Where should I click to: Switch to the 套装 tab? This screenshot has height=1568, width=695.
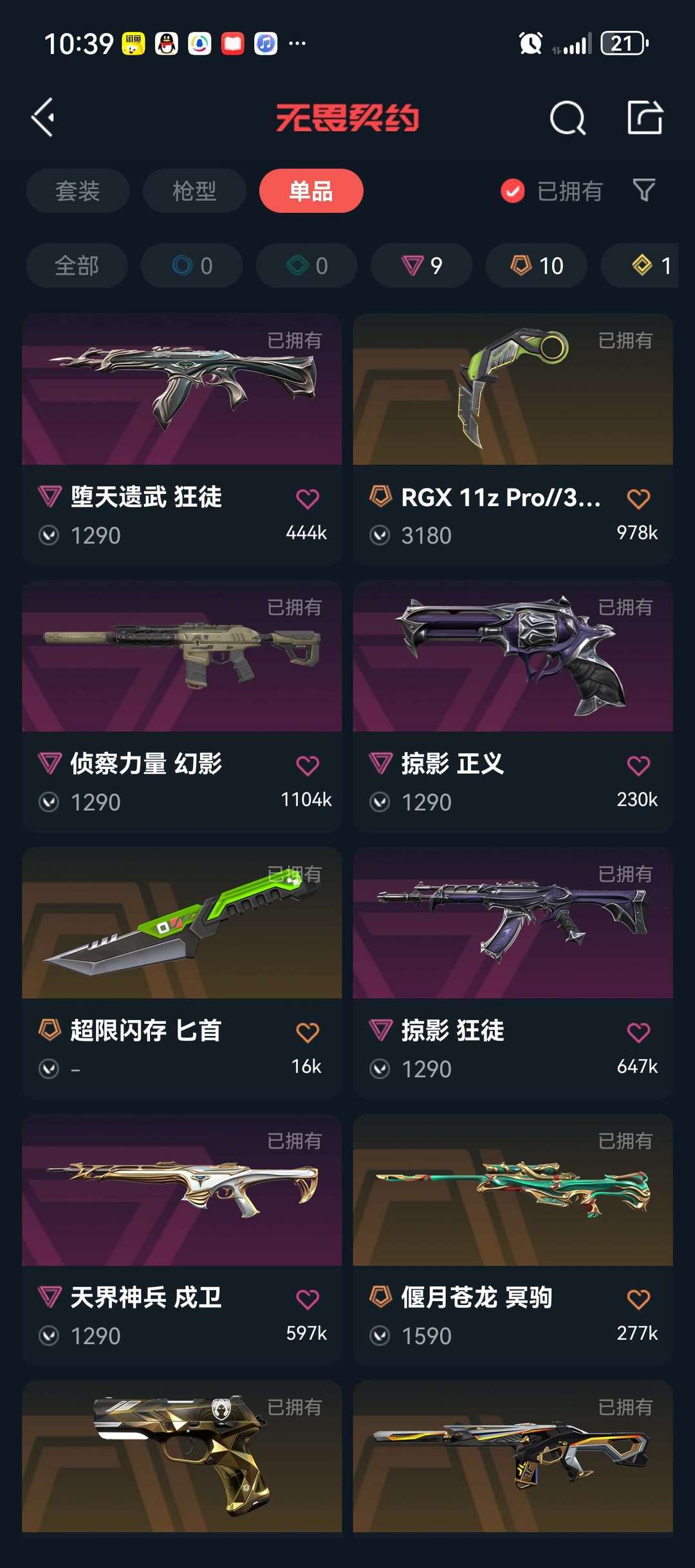pyautogui.click(x=77, y=191)
